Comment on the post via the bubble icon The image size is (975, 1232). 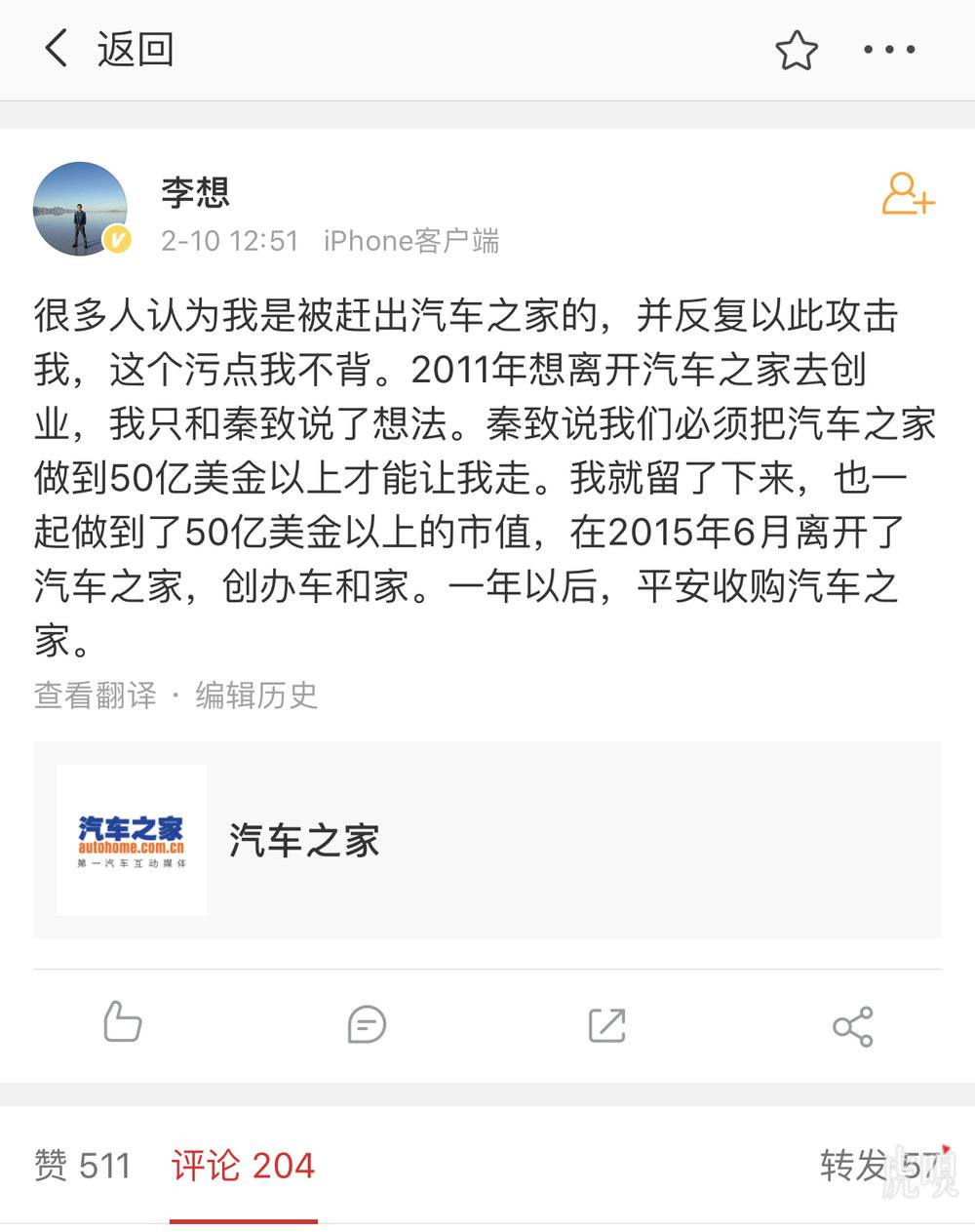(367, 1025)
